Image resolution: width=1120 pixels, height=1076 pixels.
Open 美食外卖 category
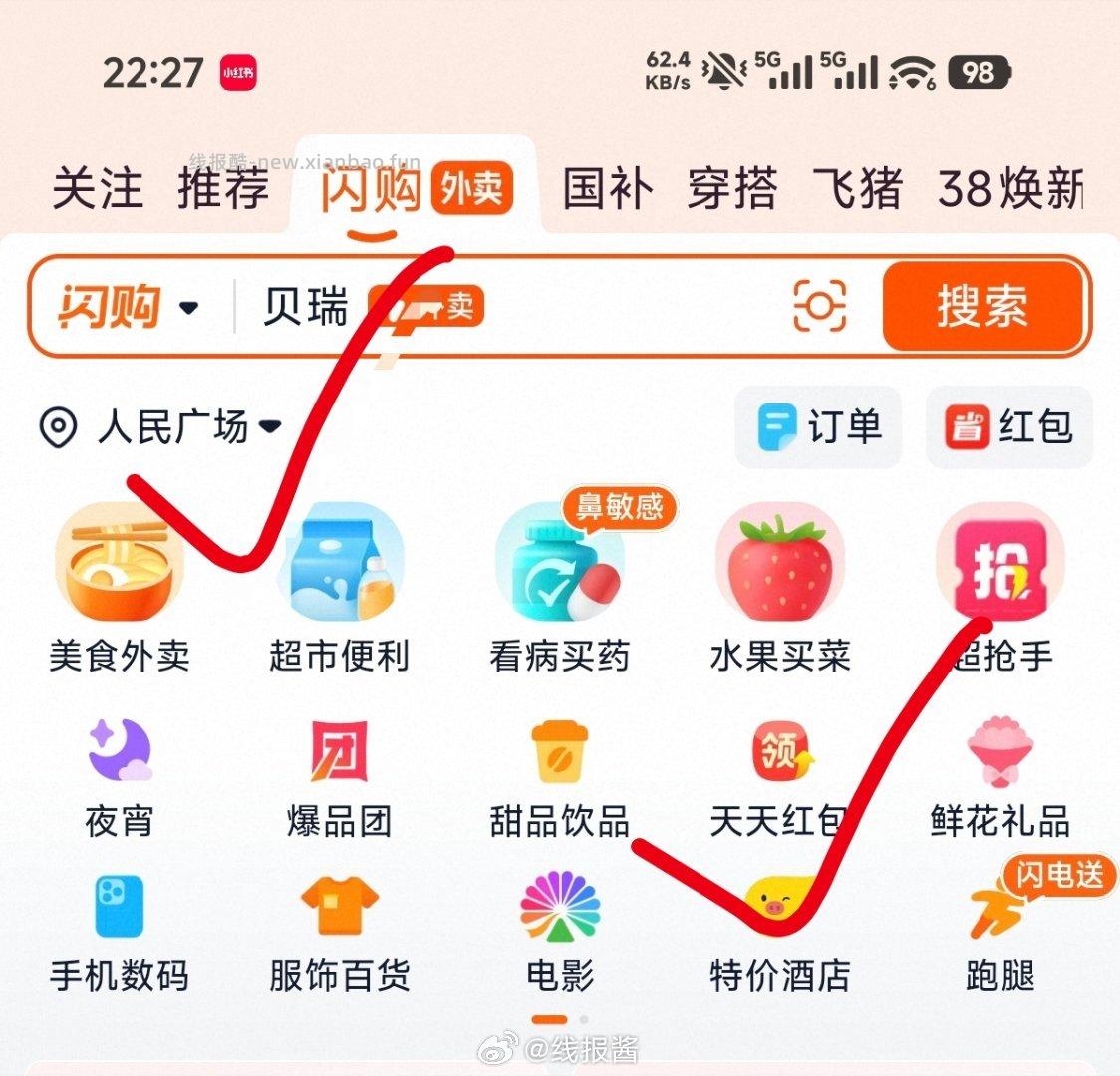pos(119,588)
